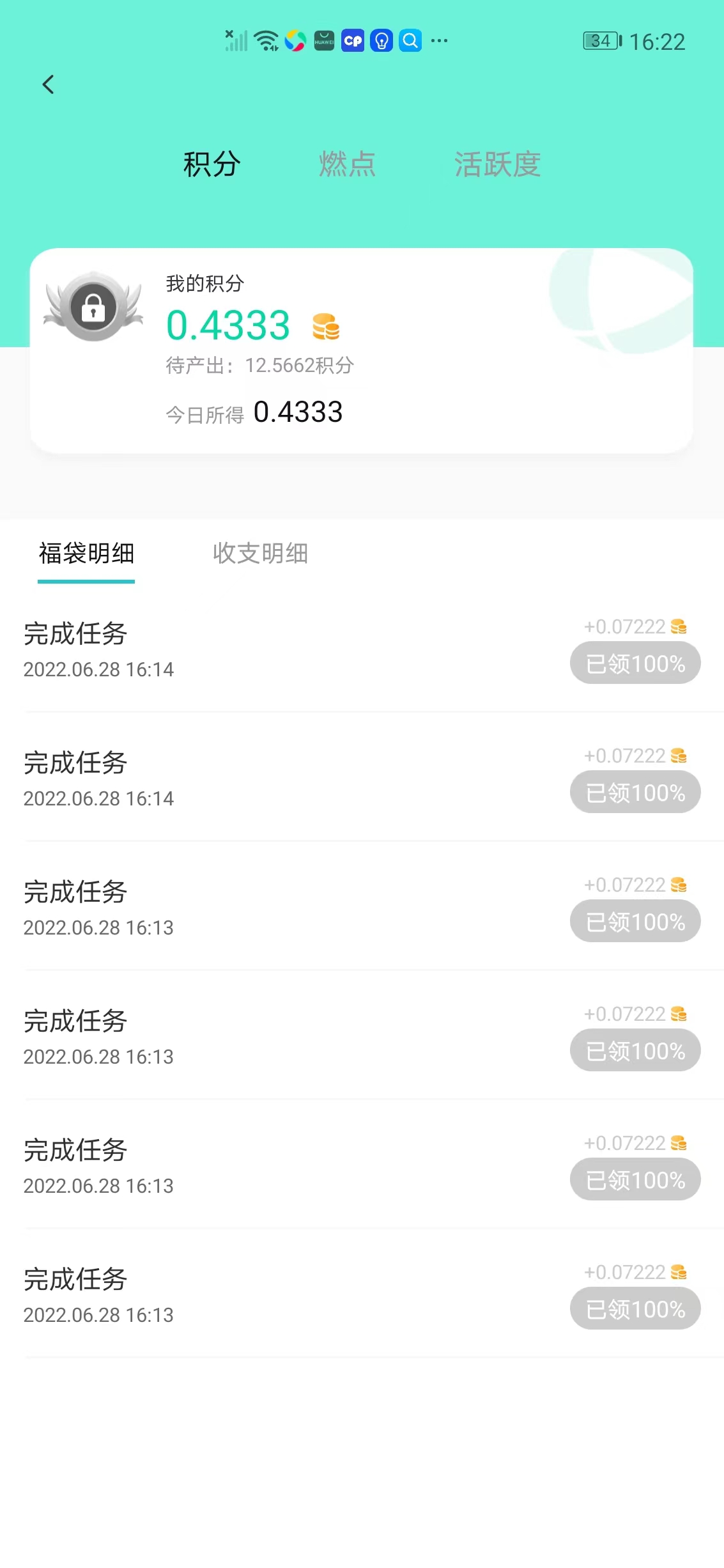Tap 已领100% on the first record
The height and width of the screenshot is (1568, 724).
(x=635, y=663)
